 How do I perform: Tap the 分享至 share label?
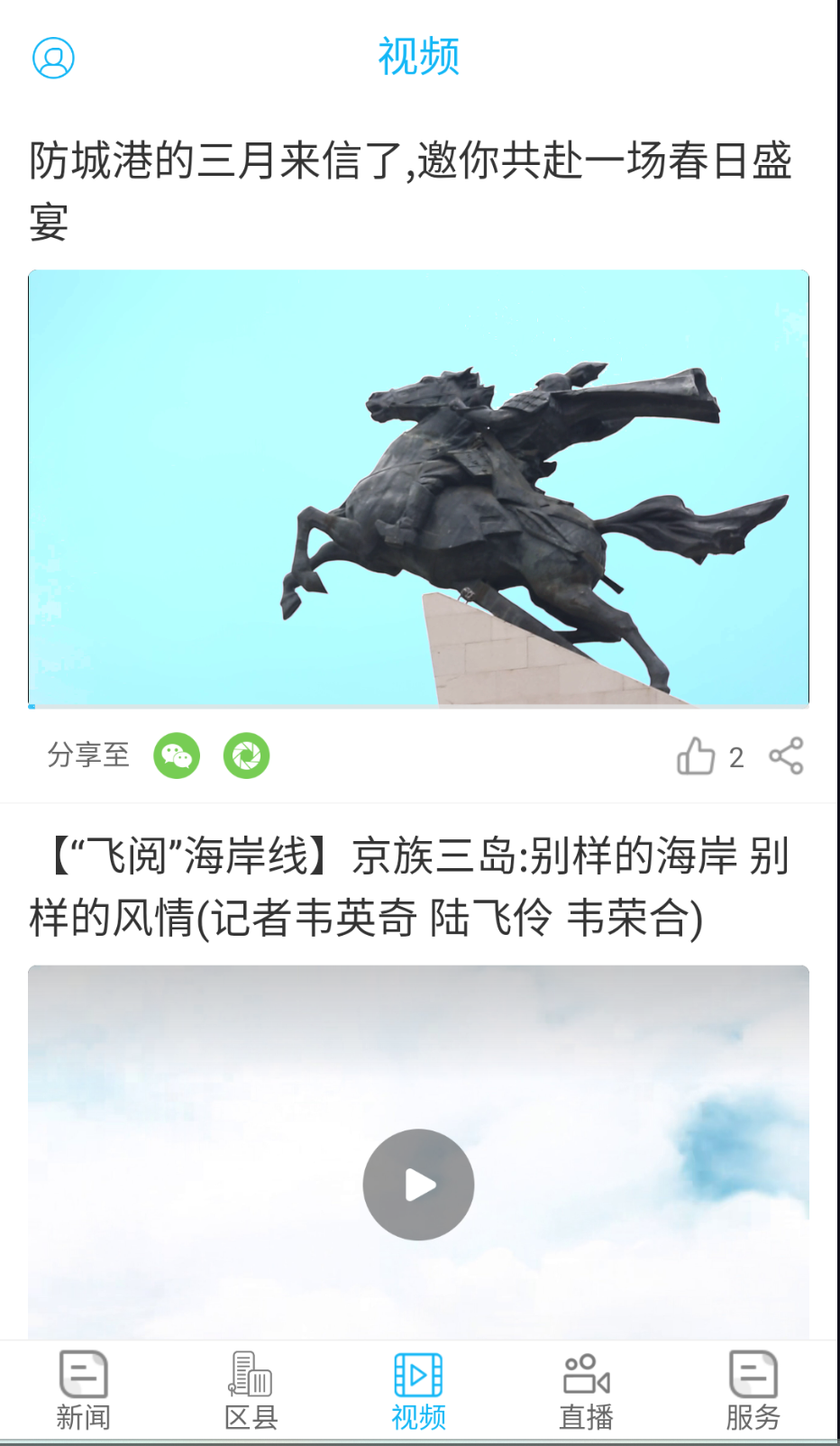(x=88, y=755)
